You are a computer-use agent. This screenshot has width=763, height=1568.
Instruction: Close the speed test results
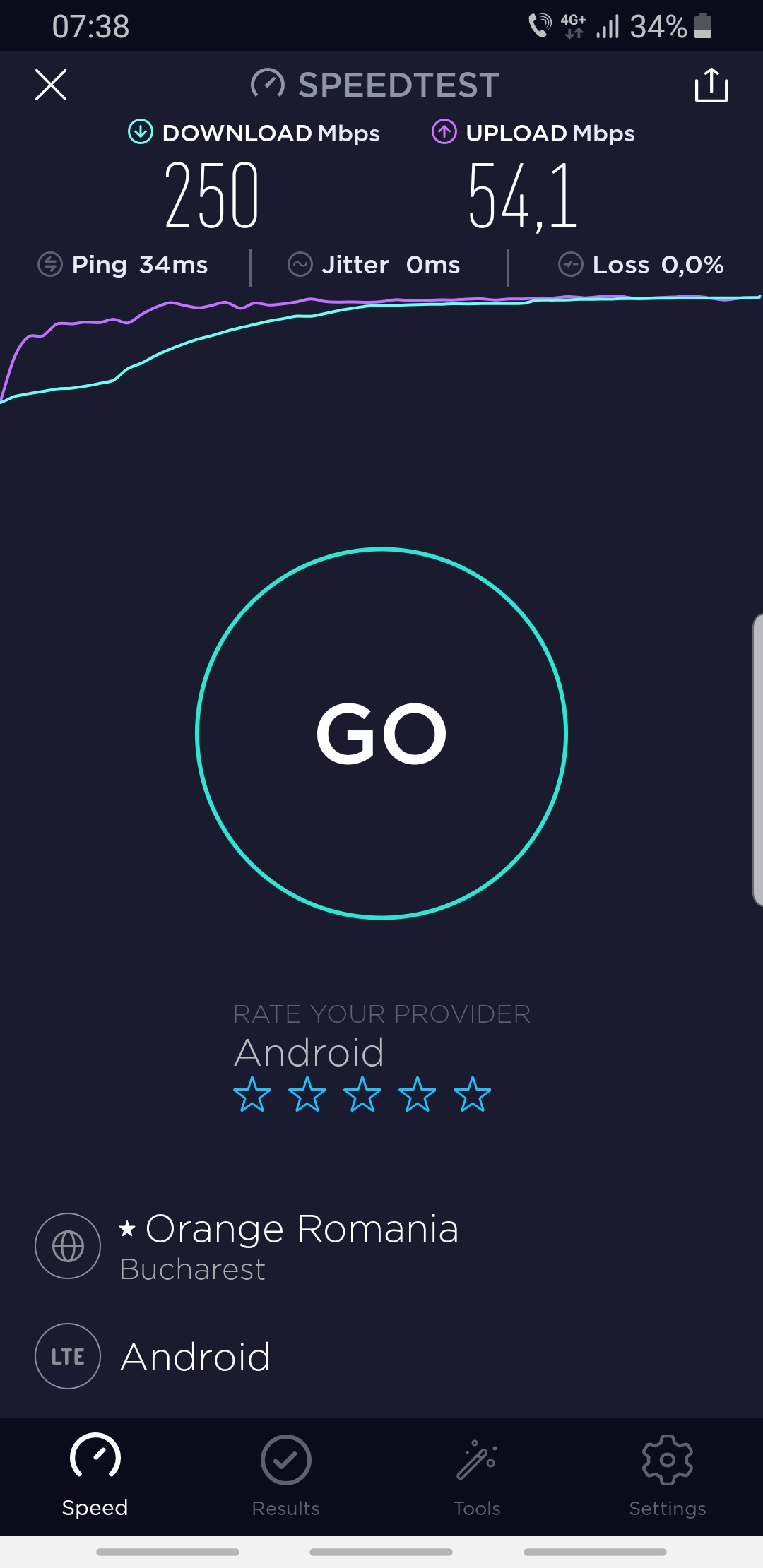[x=51, y=85]
